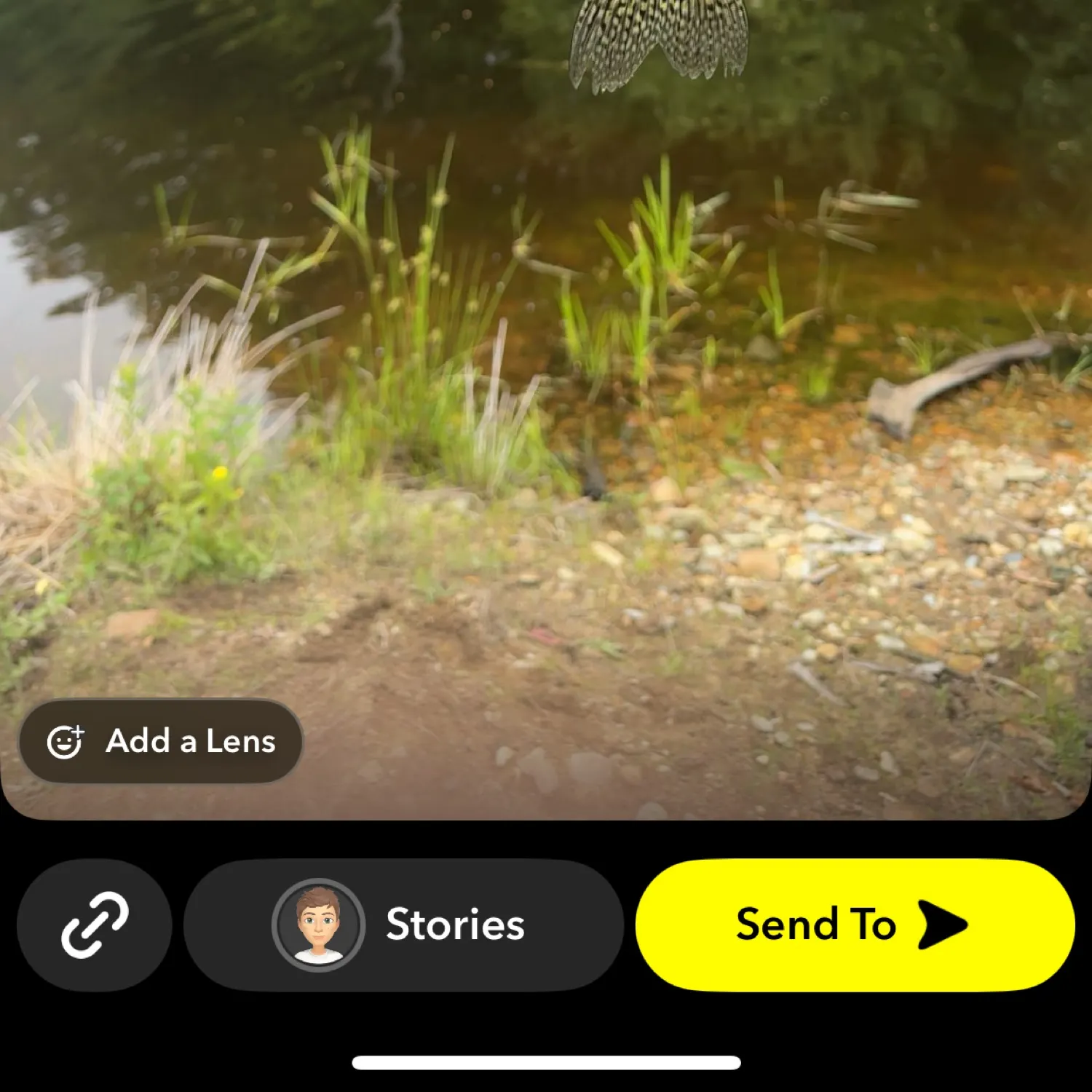1092x1092 pixels.
Task: Copy the snap link via the chain icon
Action: [x=95, y=925]
